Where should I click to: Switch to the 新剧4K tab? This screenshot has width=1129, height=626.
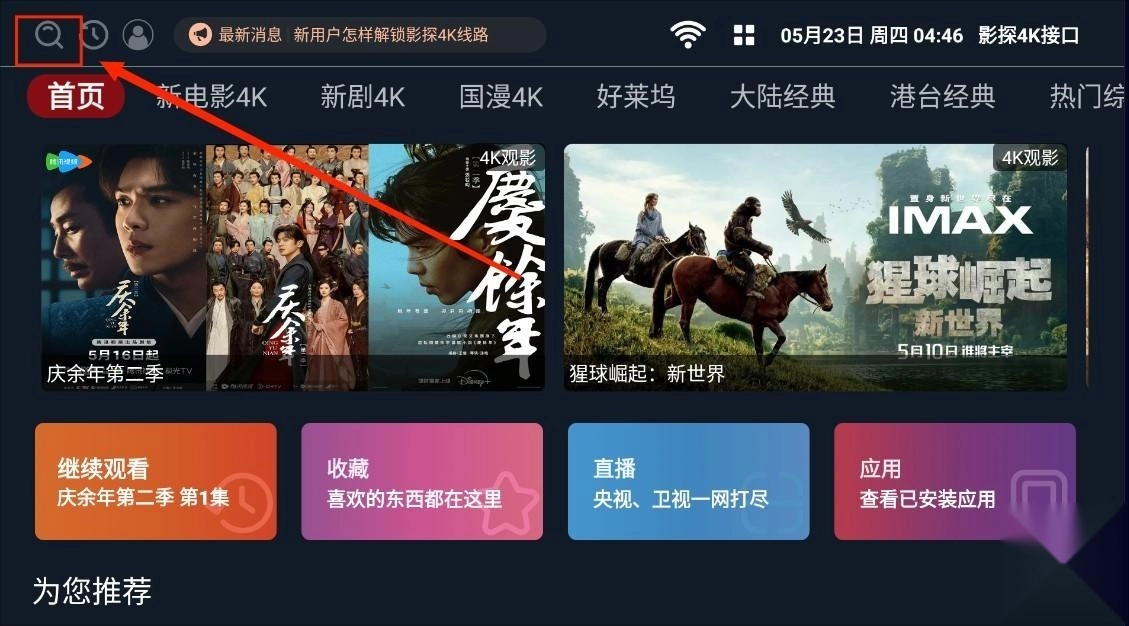(x=362, y=97)
